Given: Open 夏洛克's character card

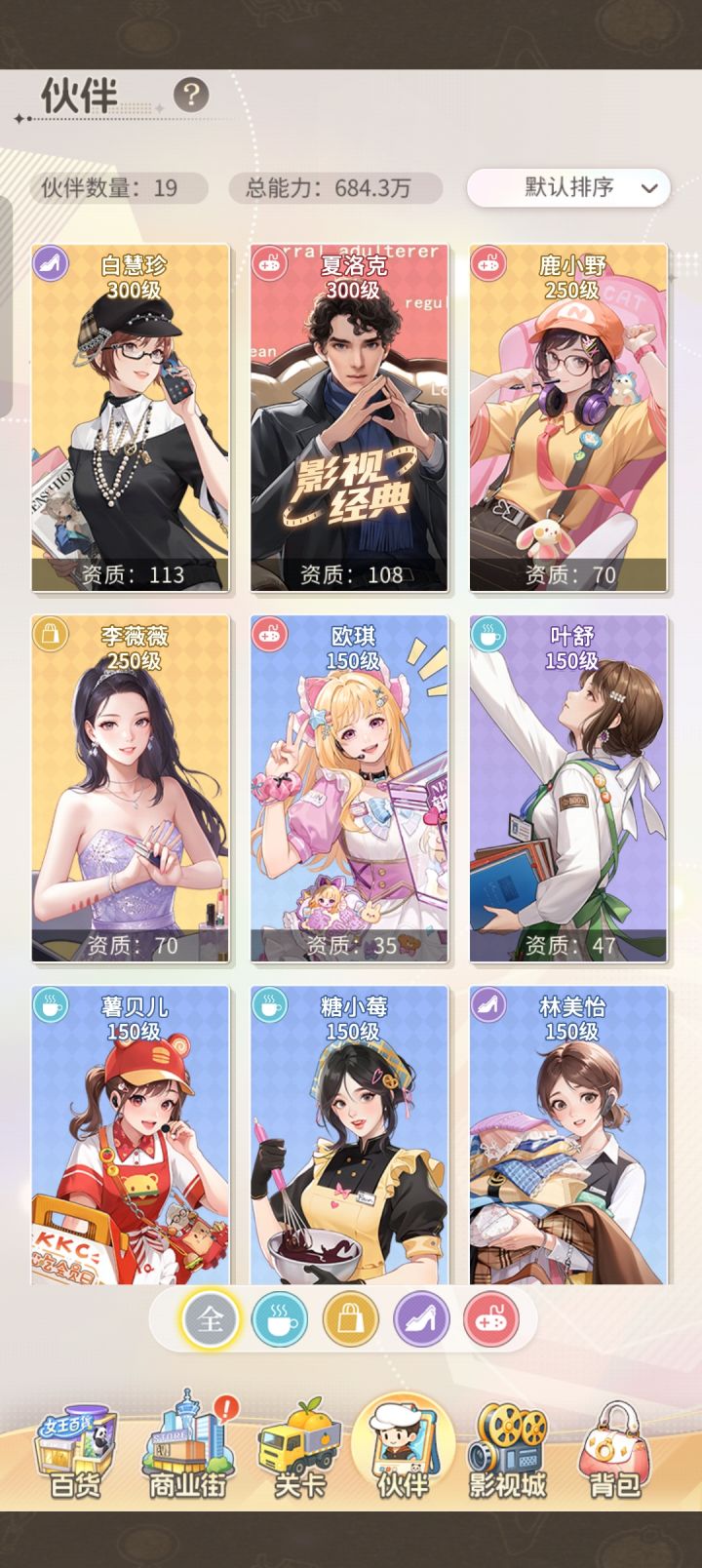Looking at the screenshot, I should click(x=351, y=410).
